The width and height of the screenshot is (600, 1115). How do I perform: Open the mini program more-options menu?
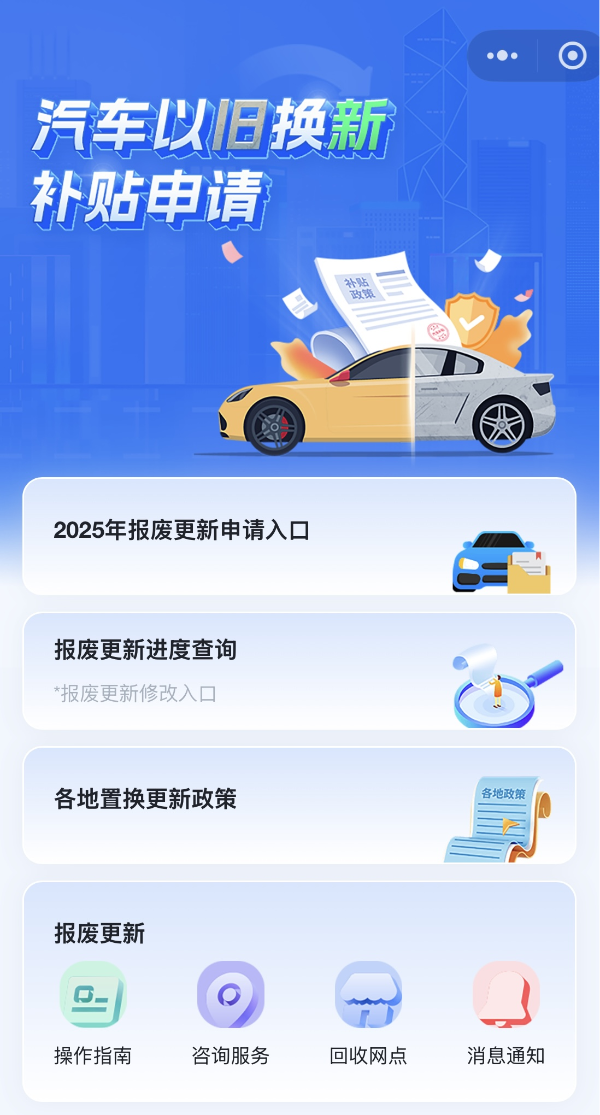pos(502,56)
